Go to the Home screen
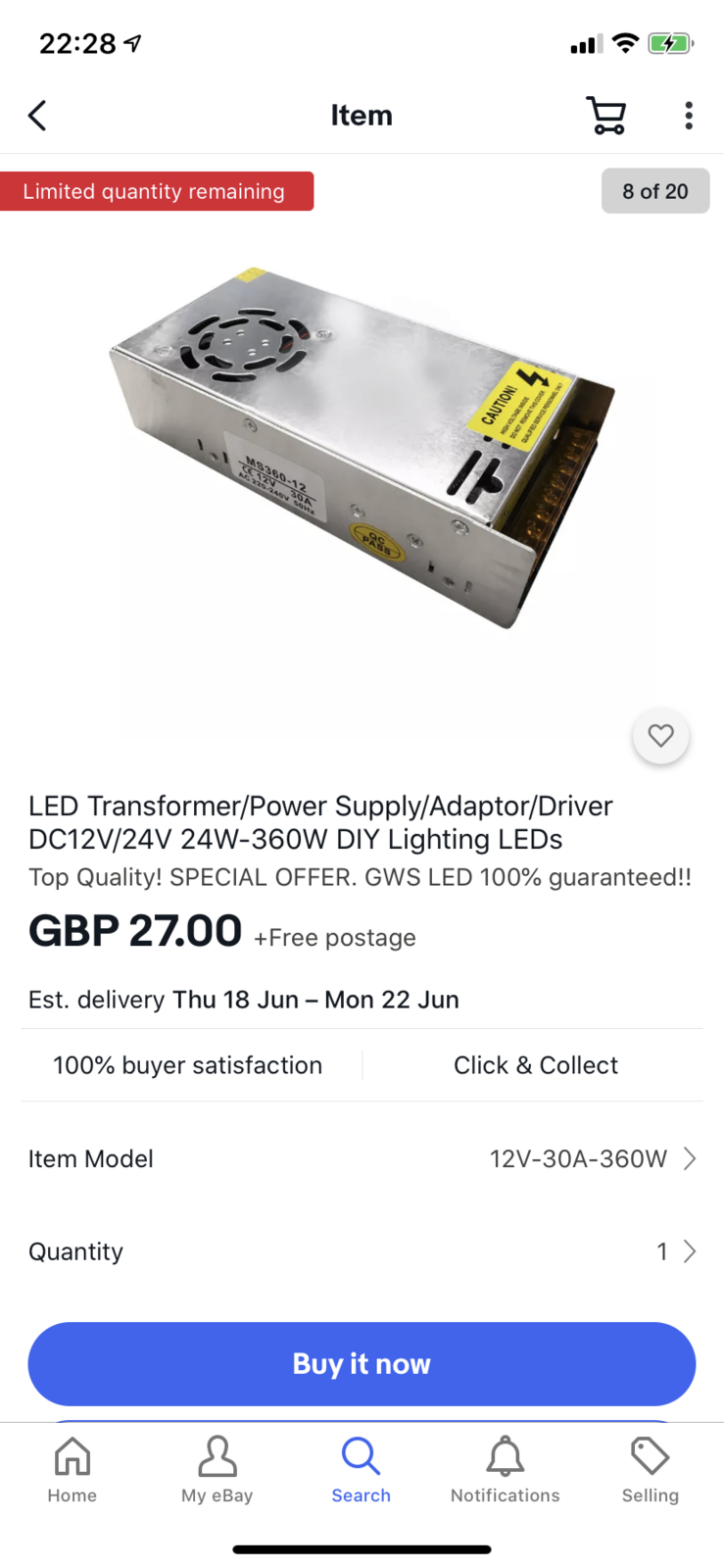 tap(72, 1470)
